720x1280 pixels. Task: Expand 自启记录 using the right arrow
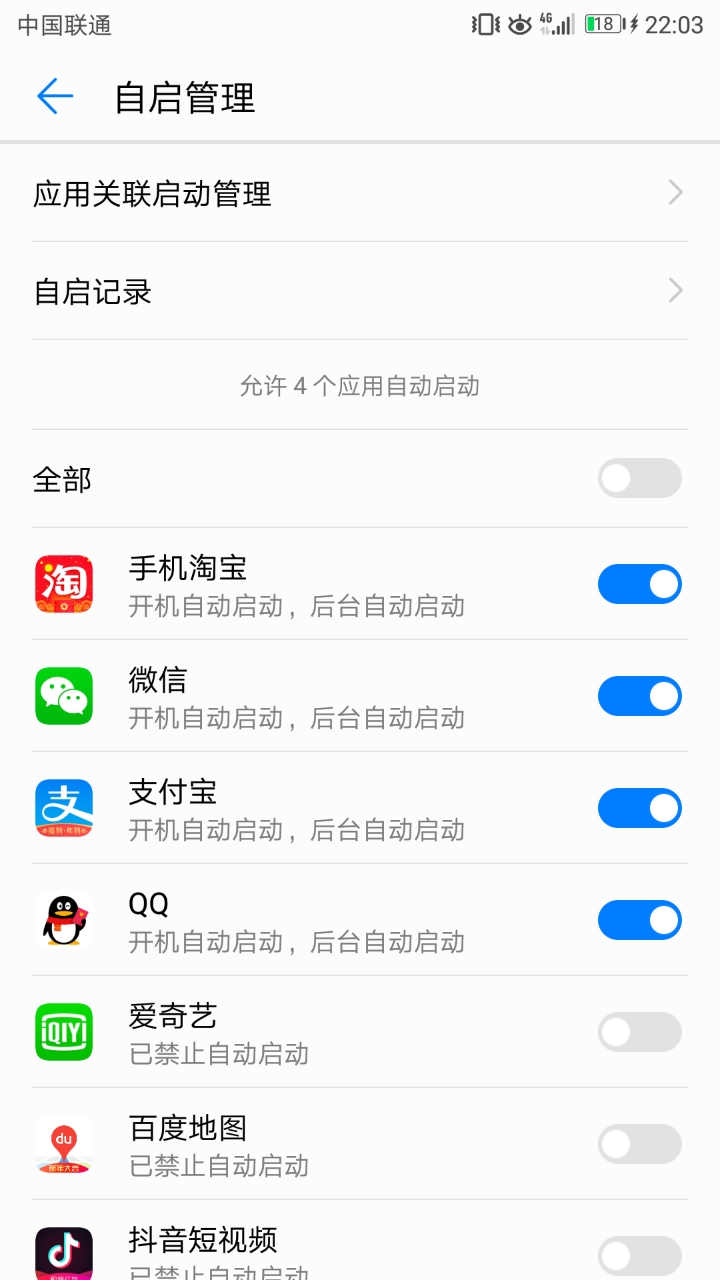(676, 290)
